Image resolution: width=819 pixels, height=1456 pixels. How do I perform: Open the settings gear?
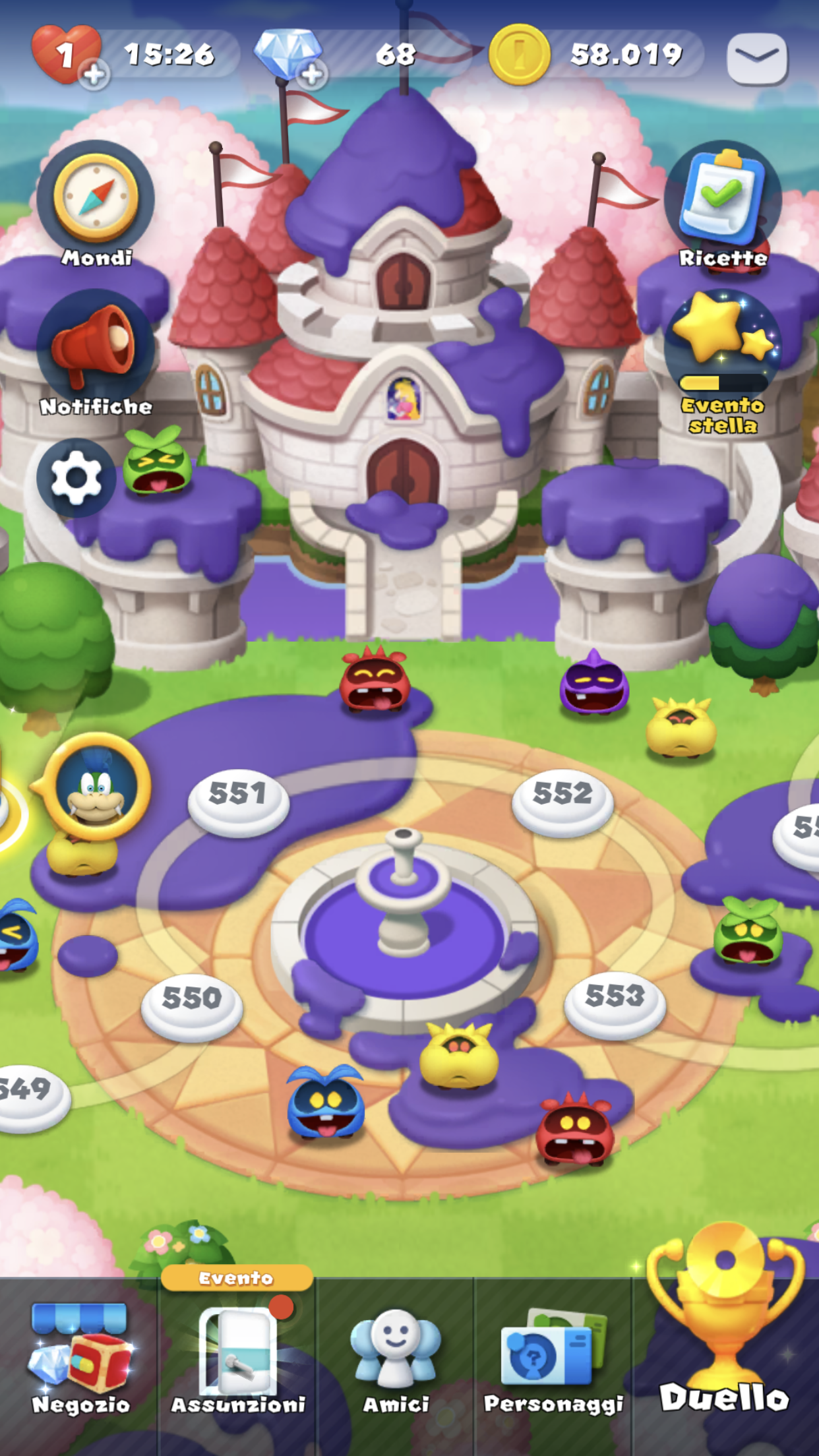(76, 477)
